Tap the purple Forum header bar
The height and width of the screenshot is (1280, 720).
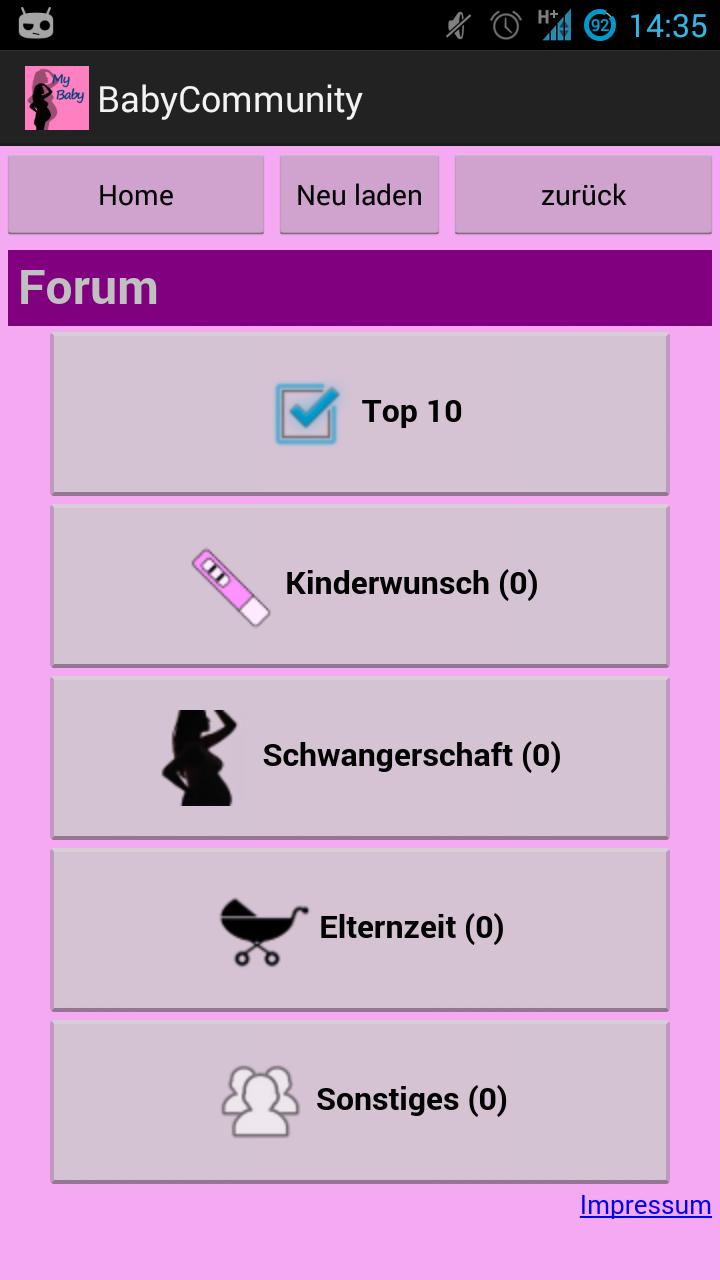[x=360, y=287]
